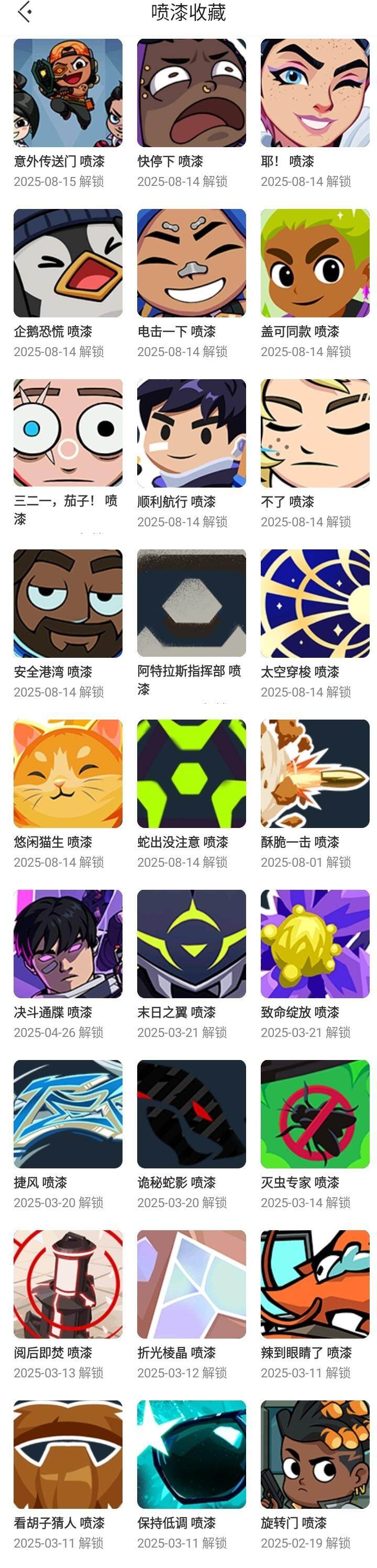Open the 捷风 喷漆 tile
377x1568 pixels.
click(68, 1114)
